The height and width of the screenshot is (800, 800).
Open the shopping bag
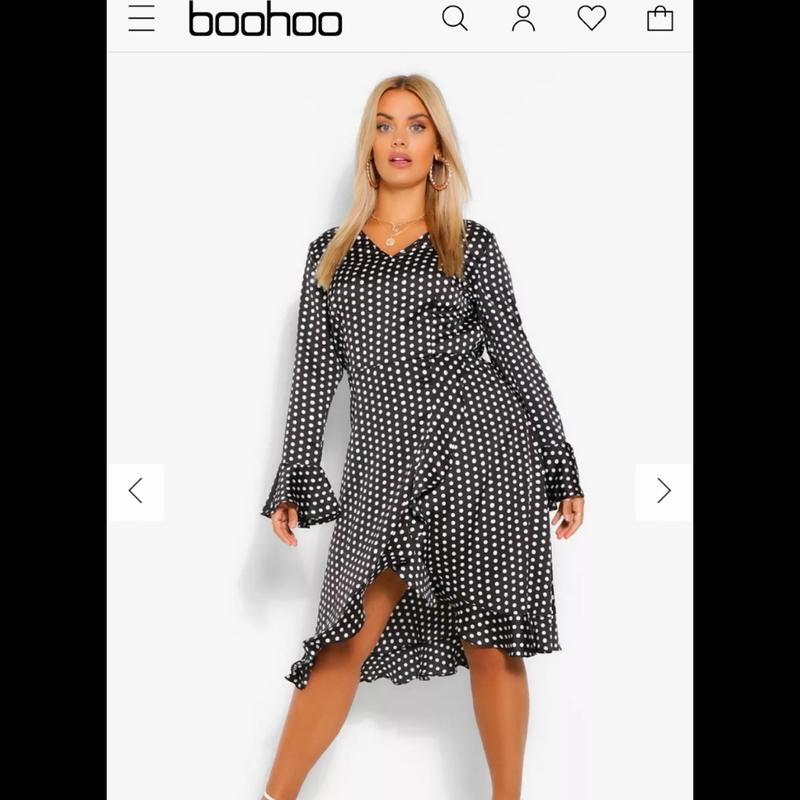click(x=660, y=18)
